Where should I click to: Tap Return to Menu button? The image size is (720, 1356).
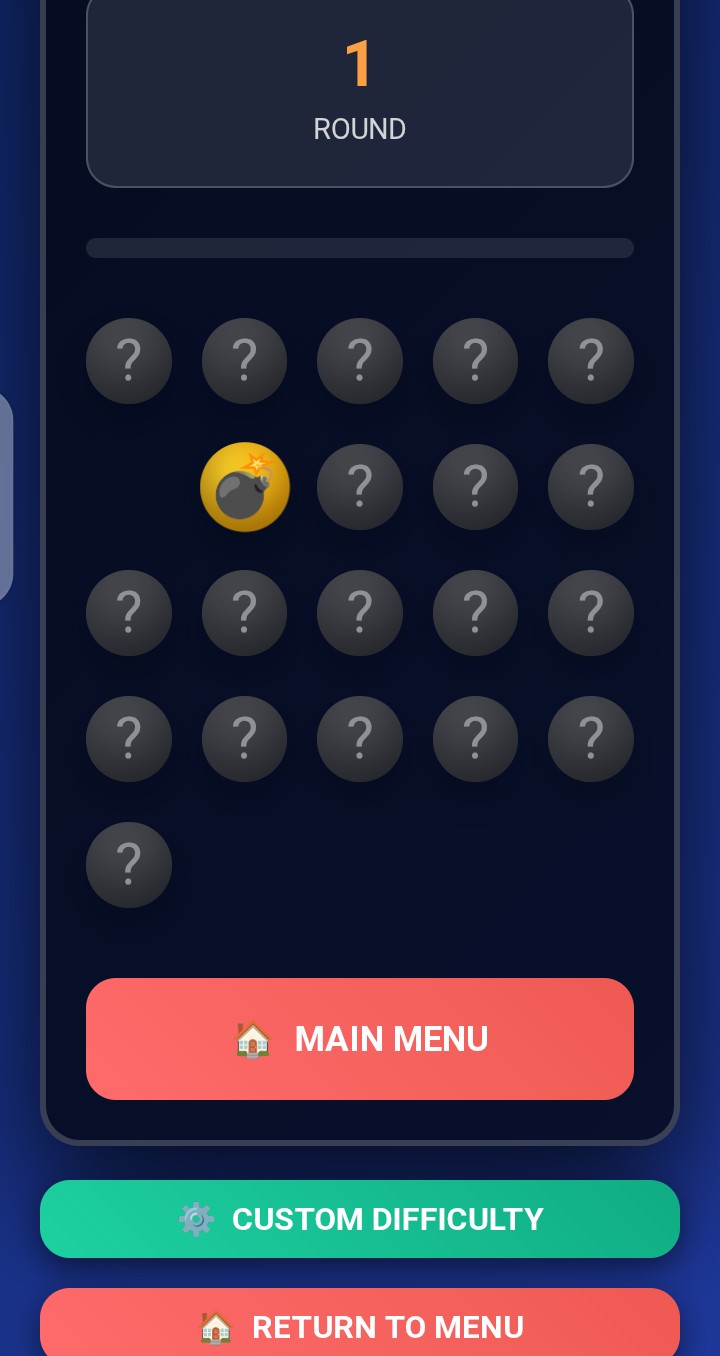click(x=360, y=1326)
